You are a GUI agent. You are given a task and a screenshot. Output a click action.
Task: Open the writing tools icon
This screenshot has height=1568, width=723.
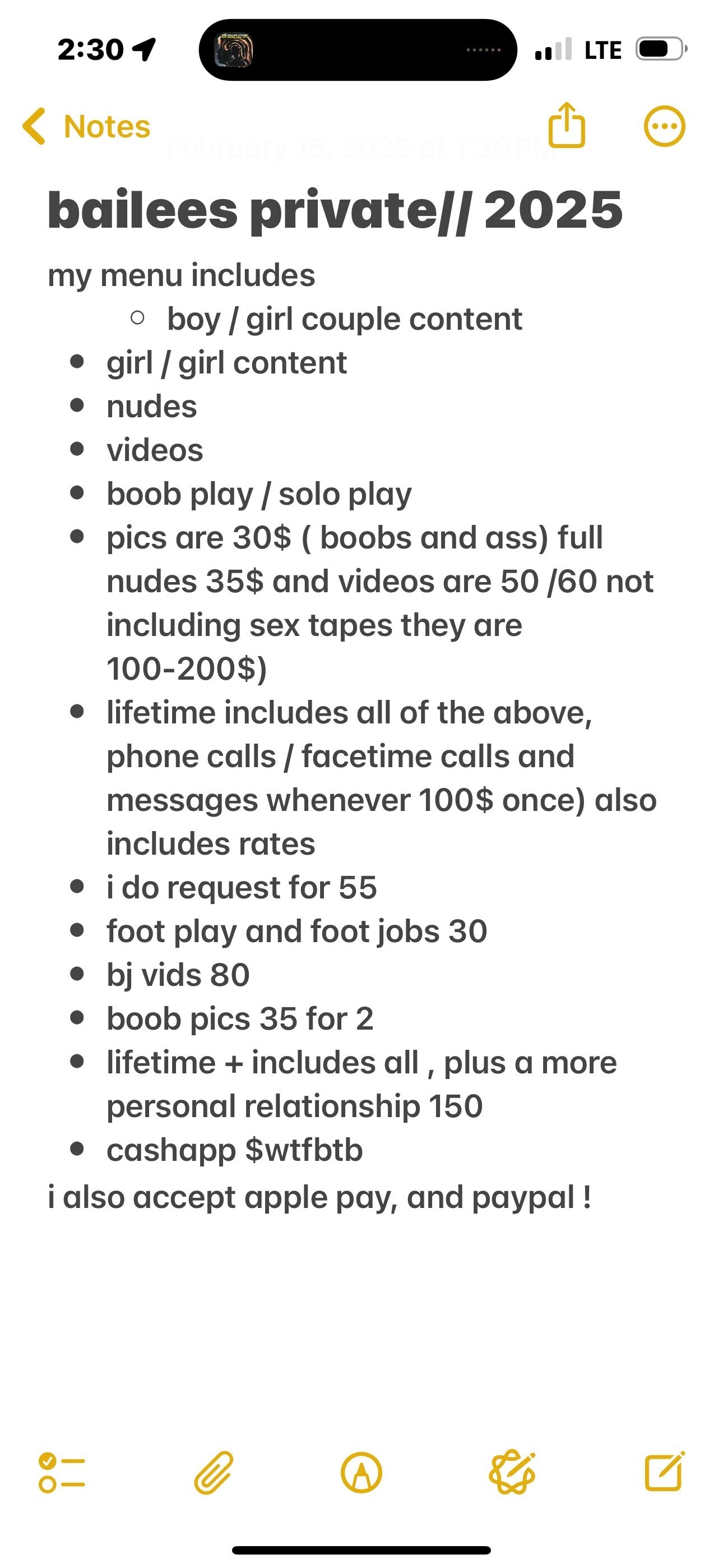512,1473
